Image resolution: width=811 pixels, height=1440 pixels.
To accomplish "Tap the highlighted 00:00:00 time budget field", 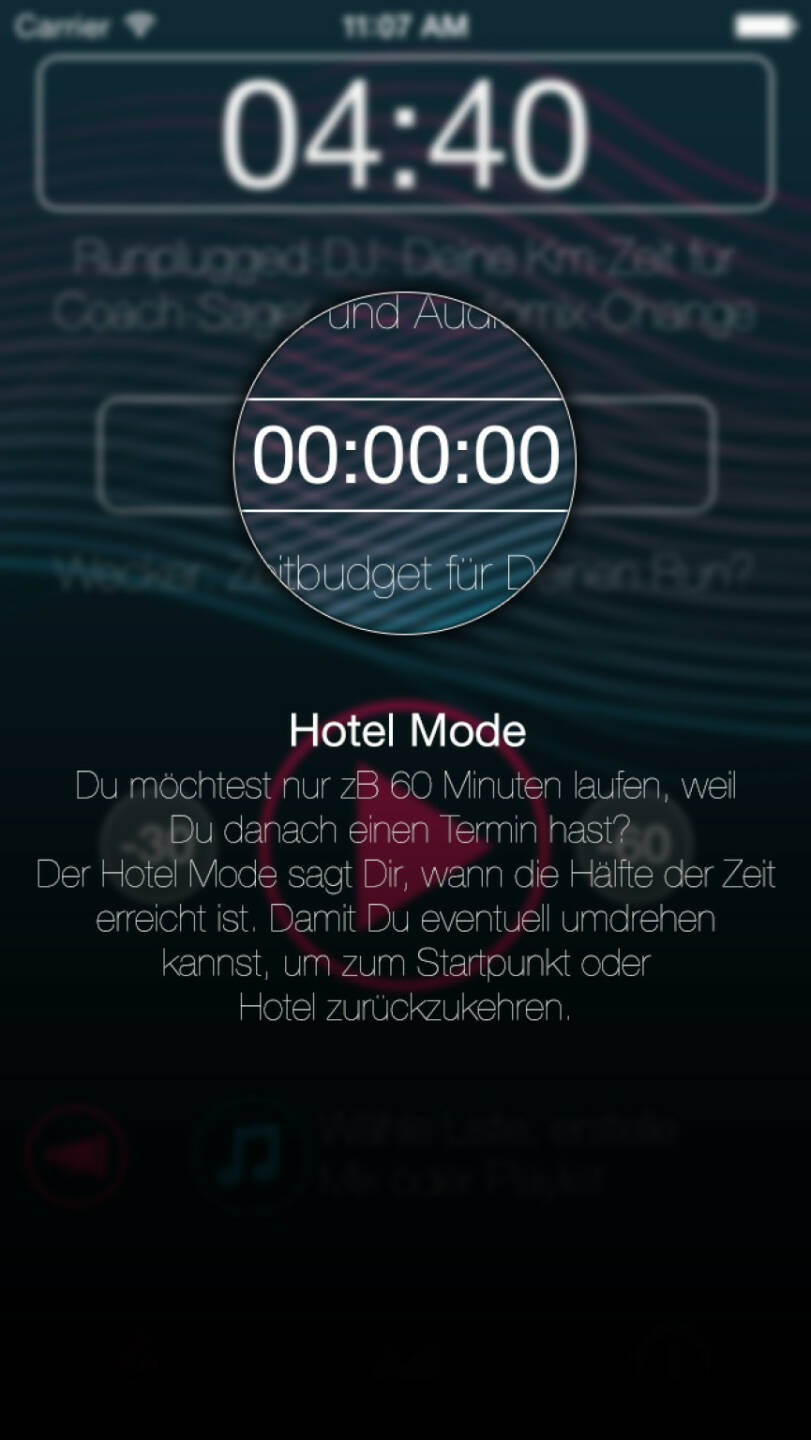I will tap(405, 455).
